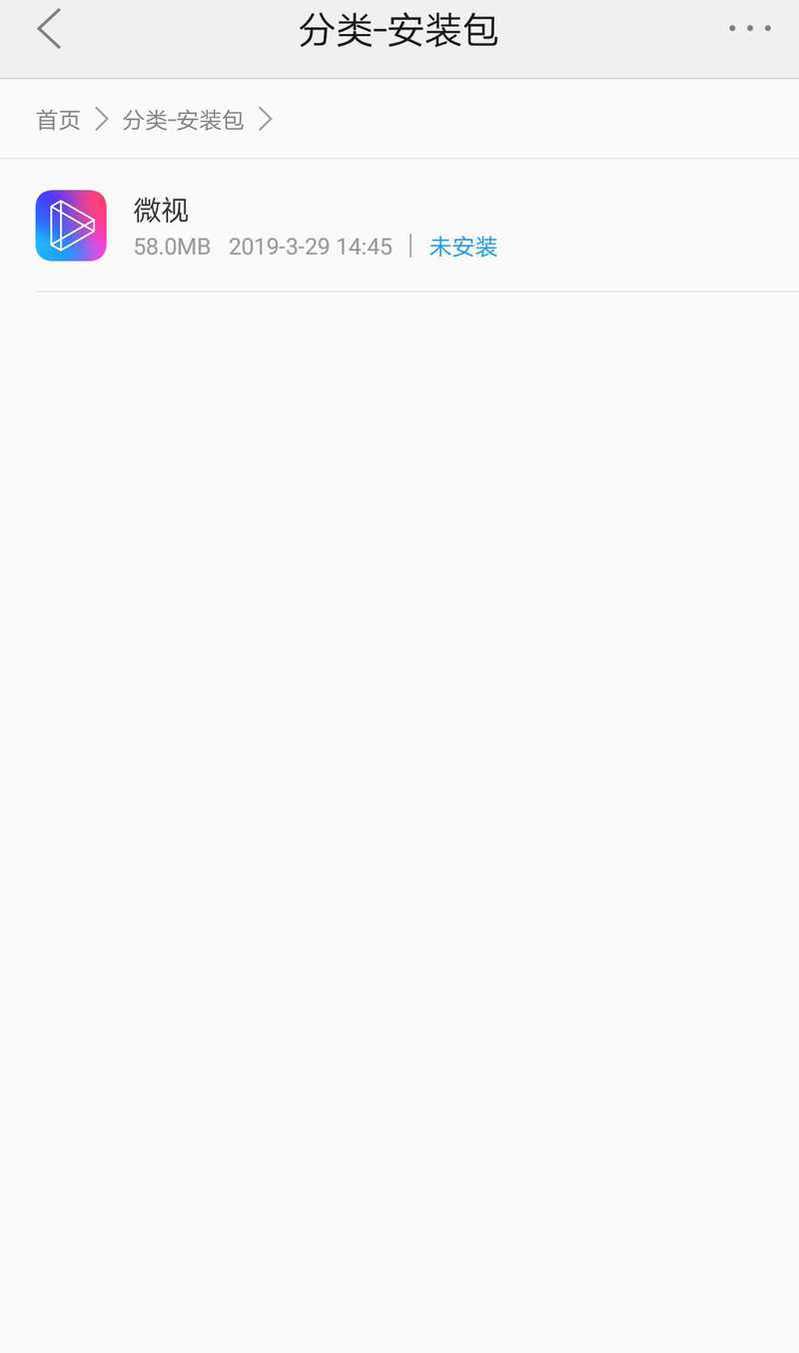Jump to 首页 in the breadcrumb
The height and width of the screenshot is (1353, 799).
click(58, 120)
